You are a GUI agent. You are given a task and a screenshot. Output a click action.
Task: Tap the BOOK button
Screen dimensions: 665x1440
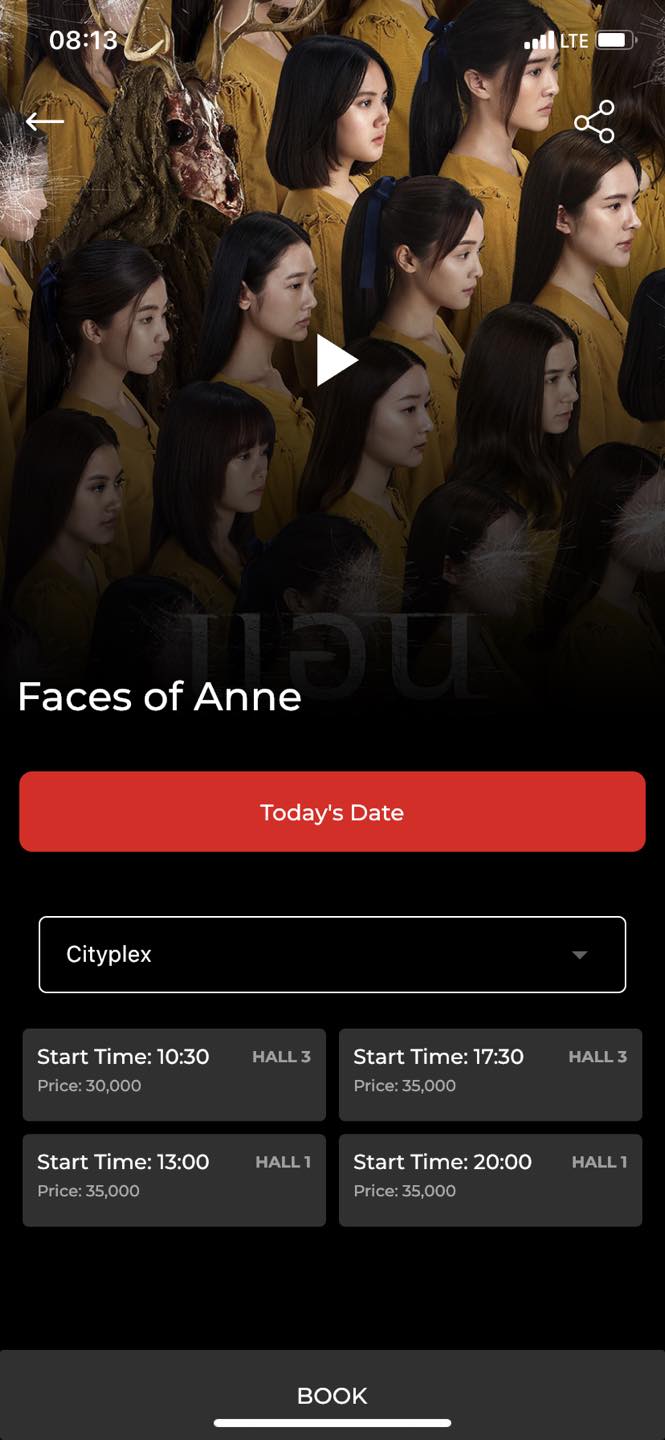[332, 1395]
